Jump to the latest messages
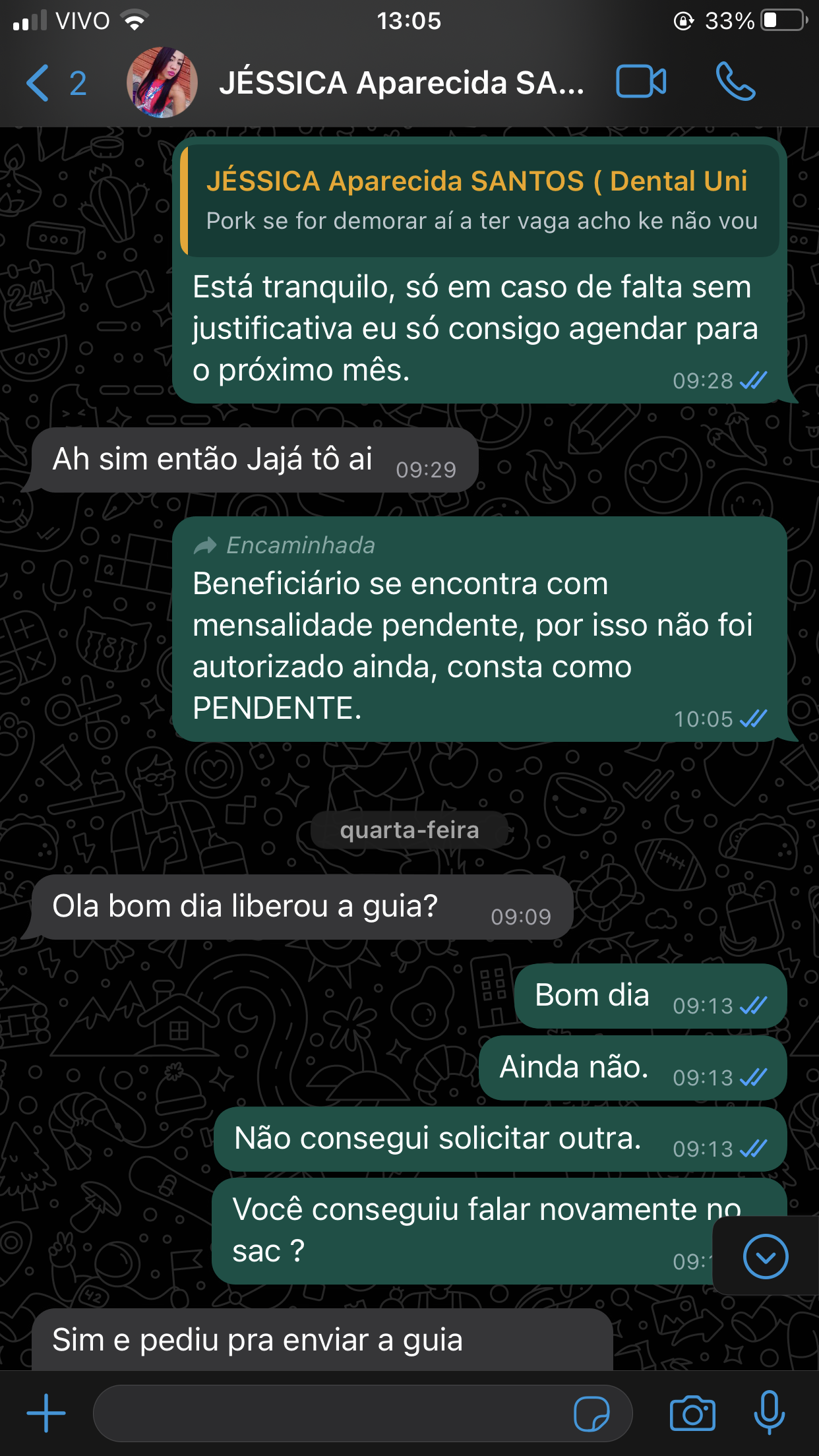819x1456 pixels. click(765, 1256)
